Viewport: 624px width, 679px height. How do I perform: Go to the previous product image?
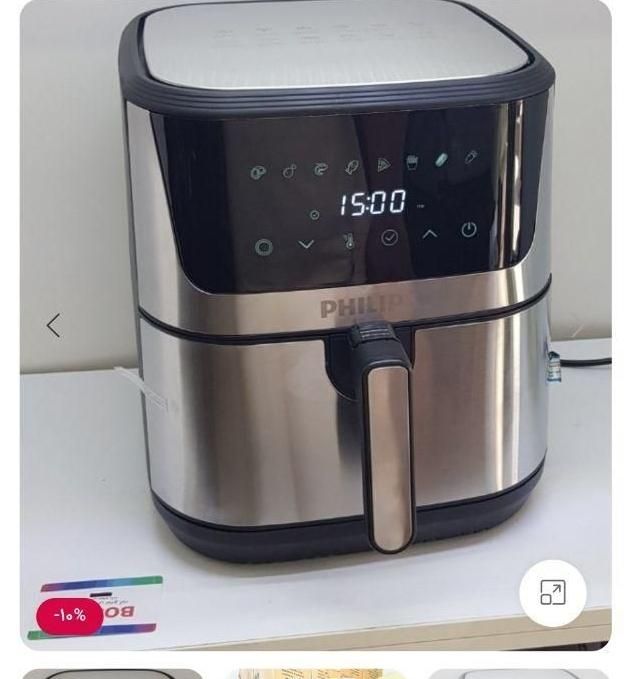pos(53,325)
